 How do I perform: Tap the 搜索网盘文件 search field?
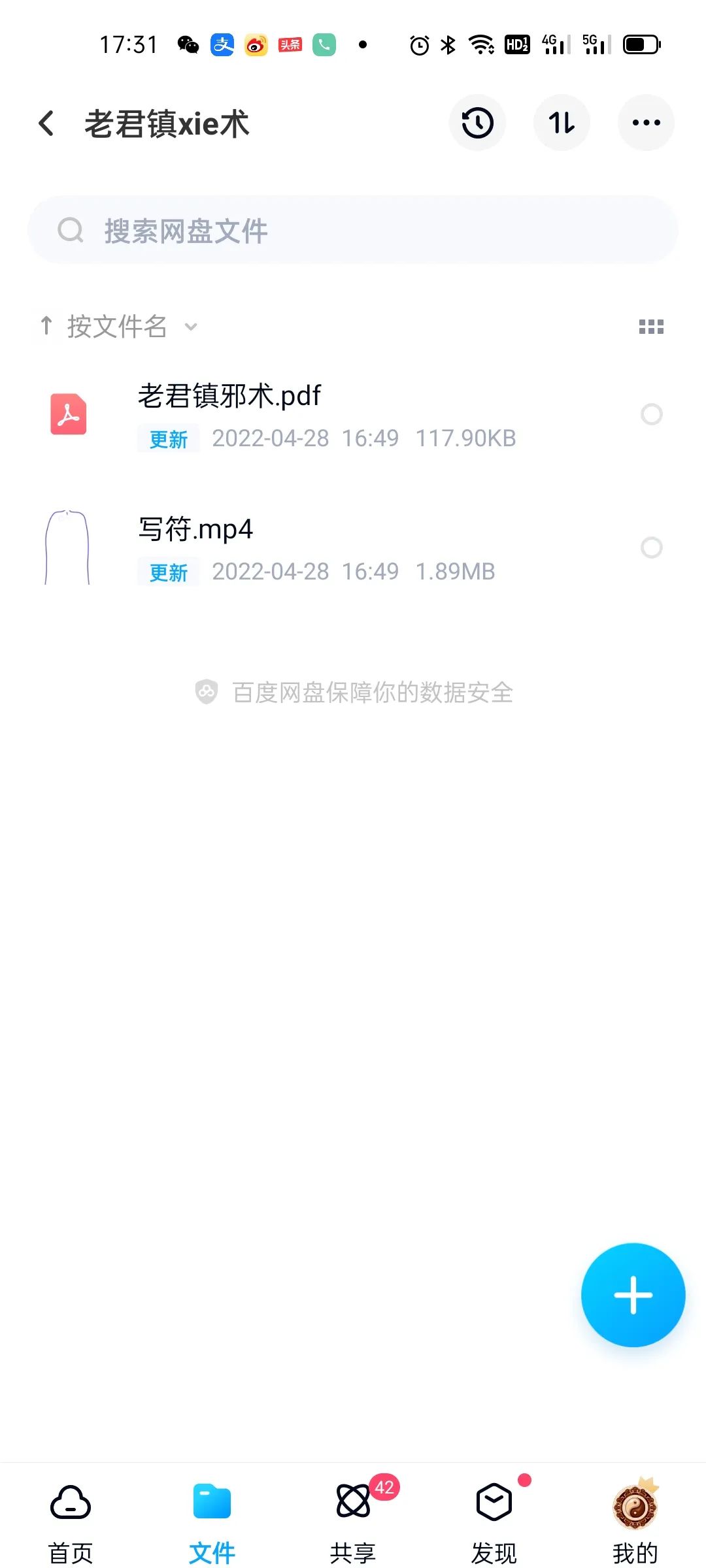click(x=353, y=230)
